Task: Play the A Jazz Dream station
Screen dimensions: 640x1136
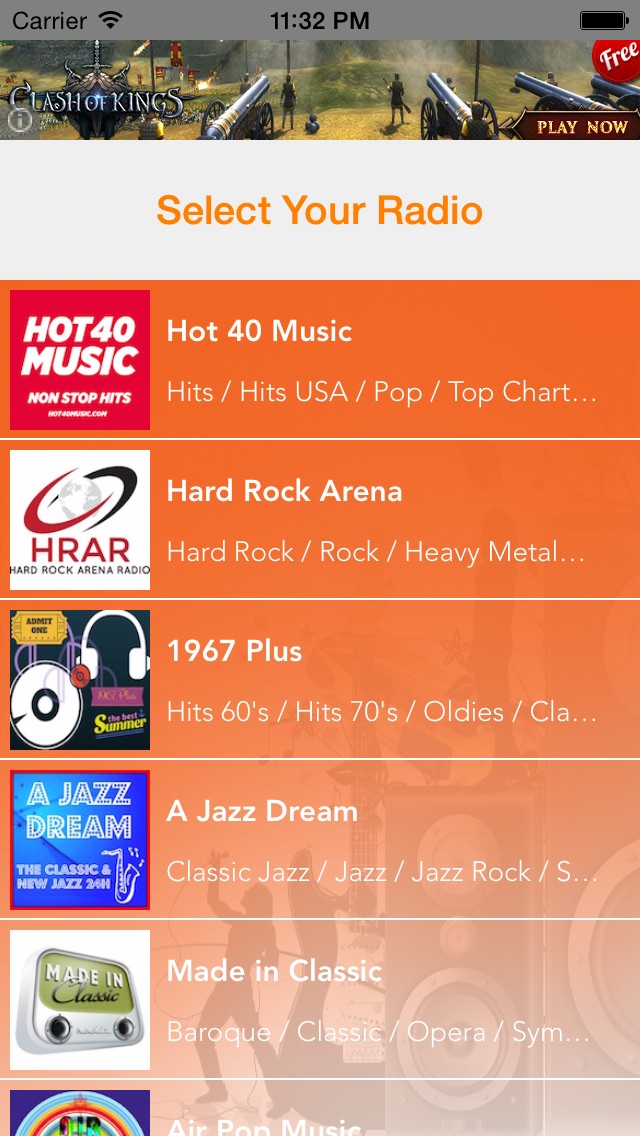Action: (320, 840)
